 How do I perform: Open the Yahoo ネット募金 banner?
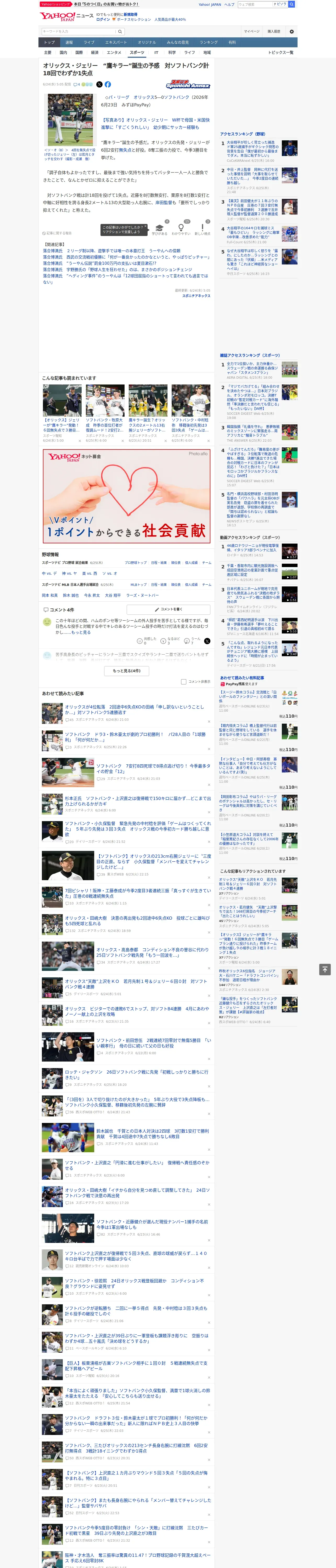[126, 495]
